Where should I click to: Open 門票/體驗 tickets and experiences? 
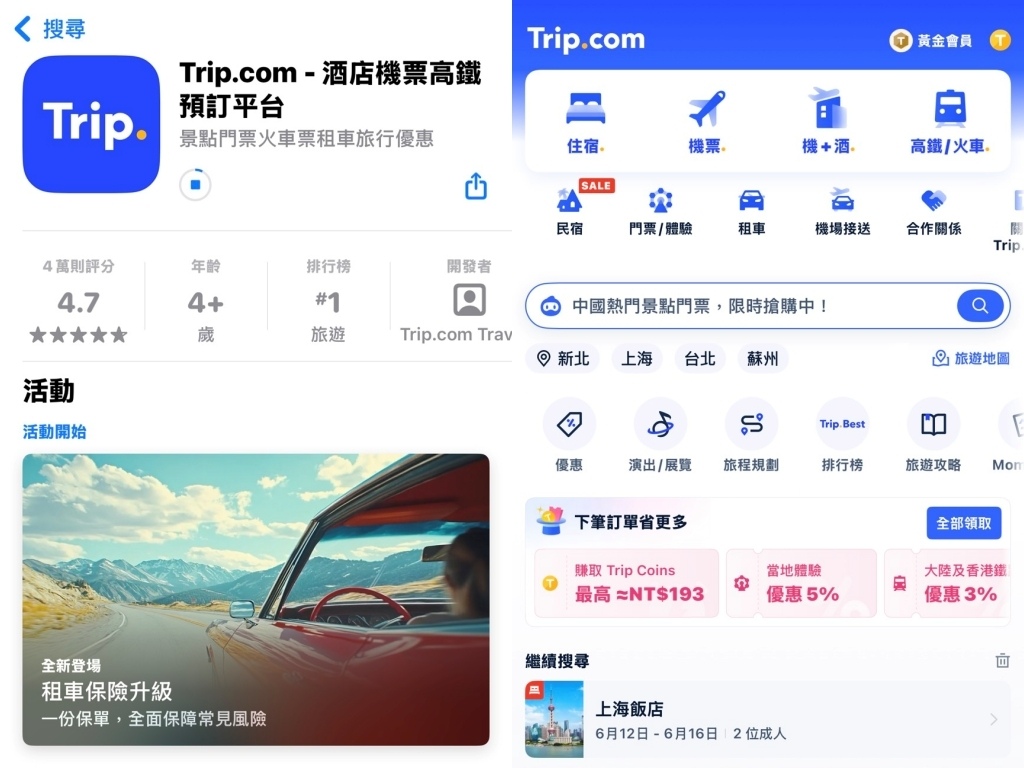click(x=660, y=210)
